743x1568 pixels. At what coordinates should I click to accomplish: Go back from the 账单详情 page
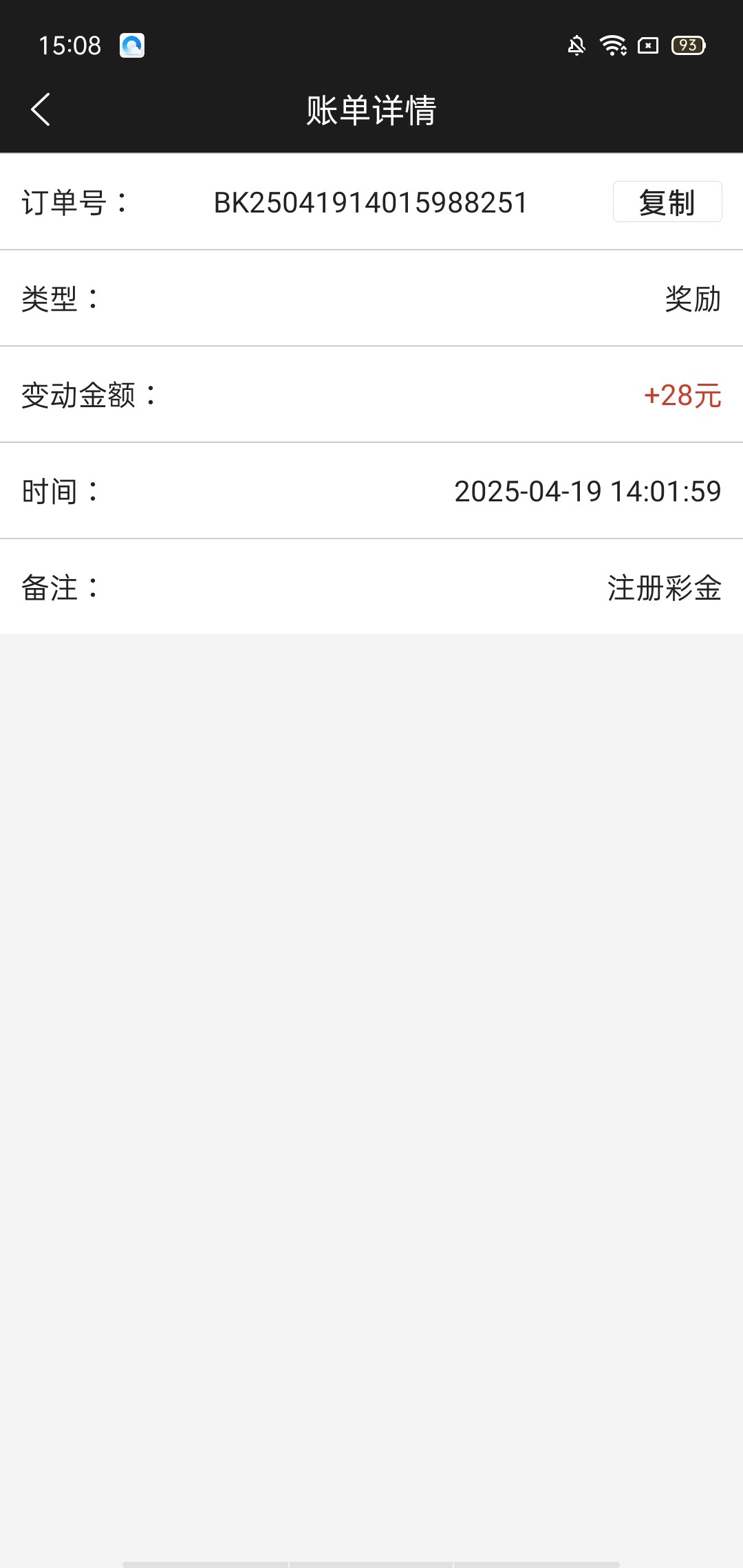tap(41, 110)
